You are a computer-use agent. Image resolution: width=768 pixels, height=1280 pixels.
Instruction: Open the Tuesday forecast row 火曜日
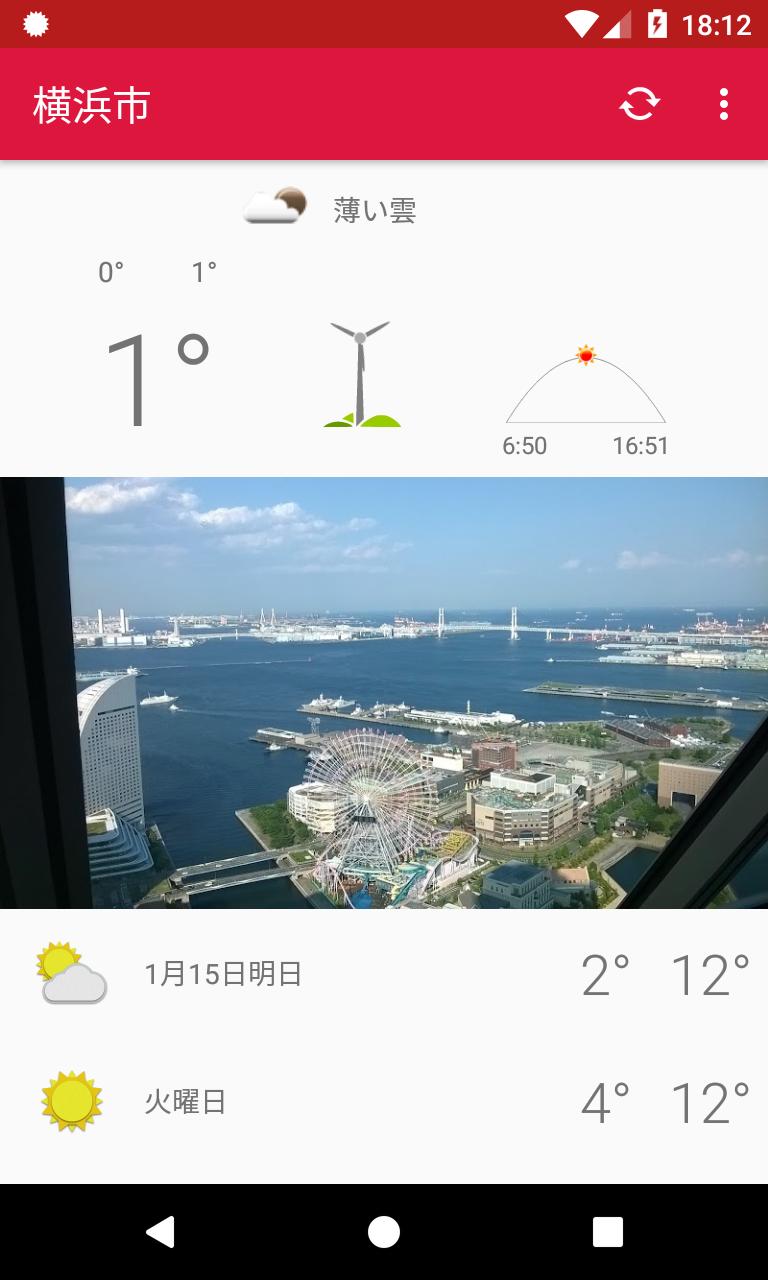point(384,1101)
